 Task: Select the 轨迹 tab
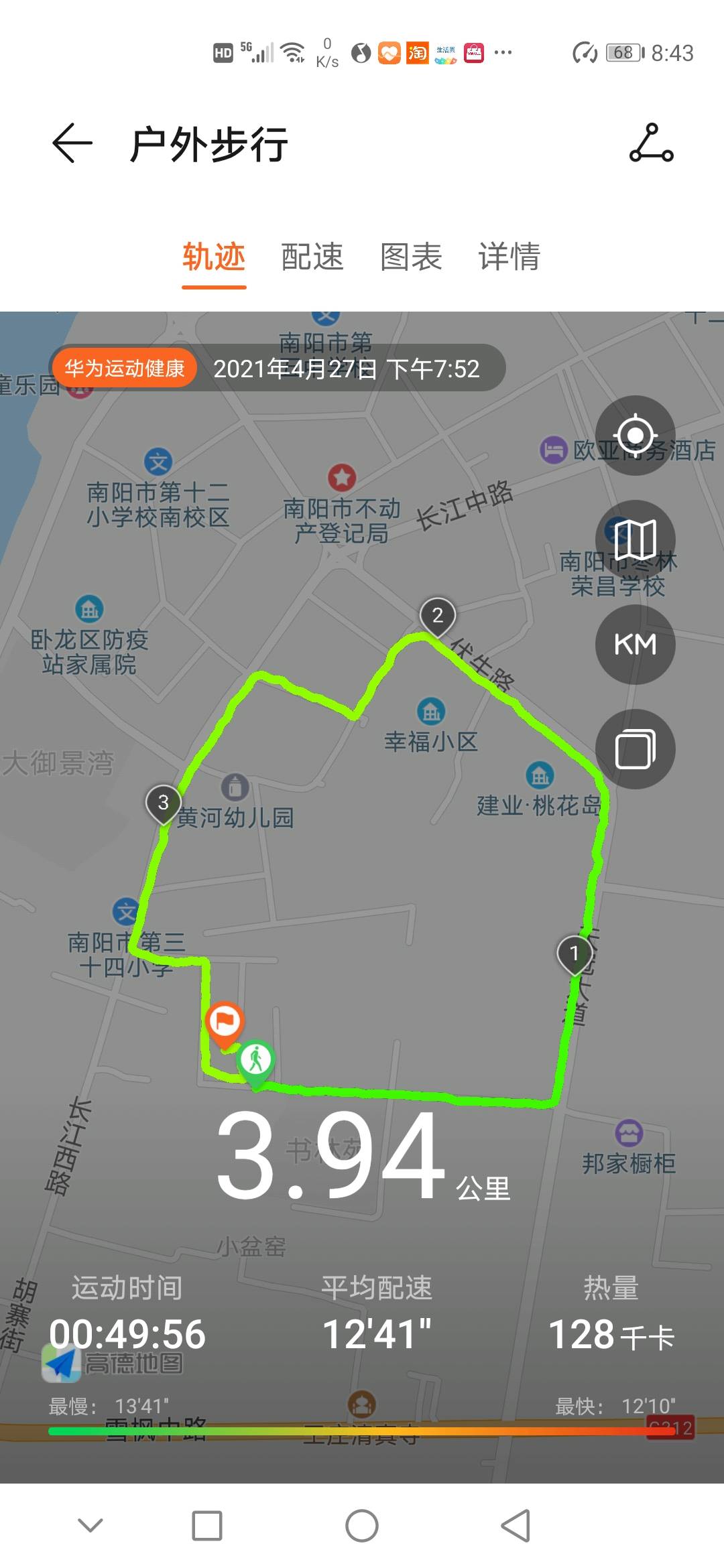pos(214,257)
